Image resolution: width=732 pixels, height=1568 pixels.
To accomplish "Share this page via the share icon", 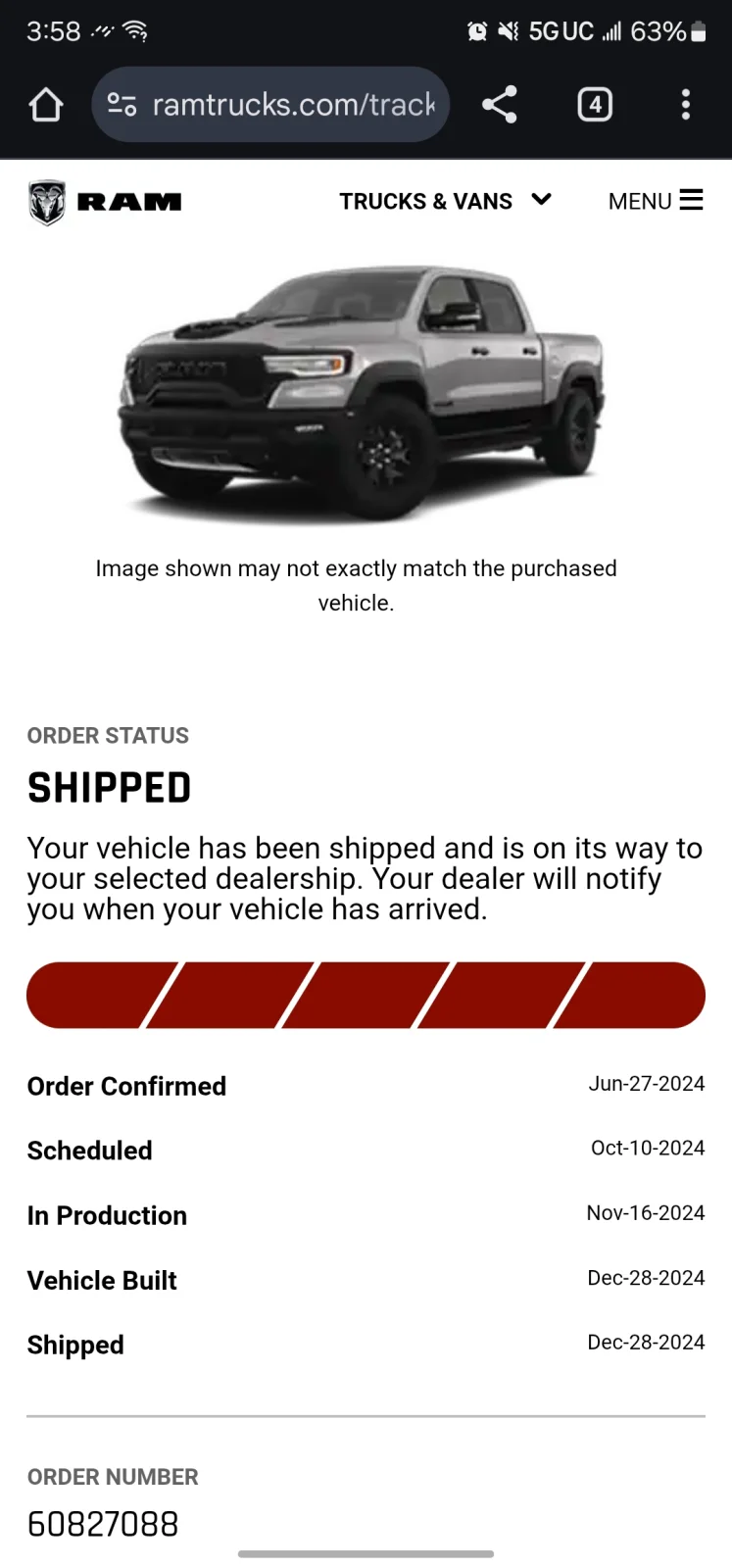I will coord(500,105).
